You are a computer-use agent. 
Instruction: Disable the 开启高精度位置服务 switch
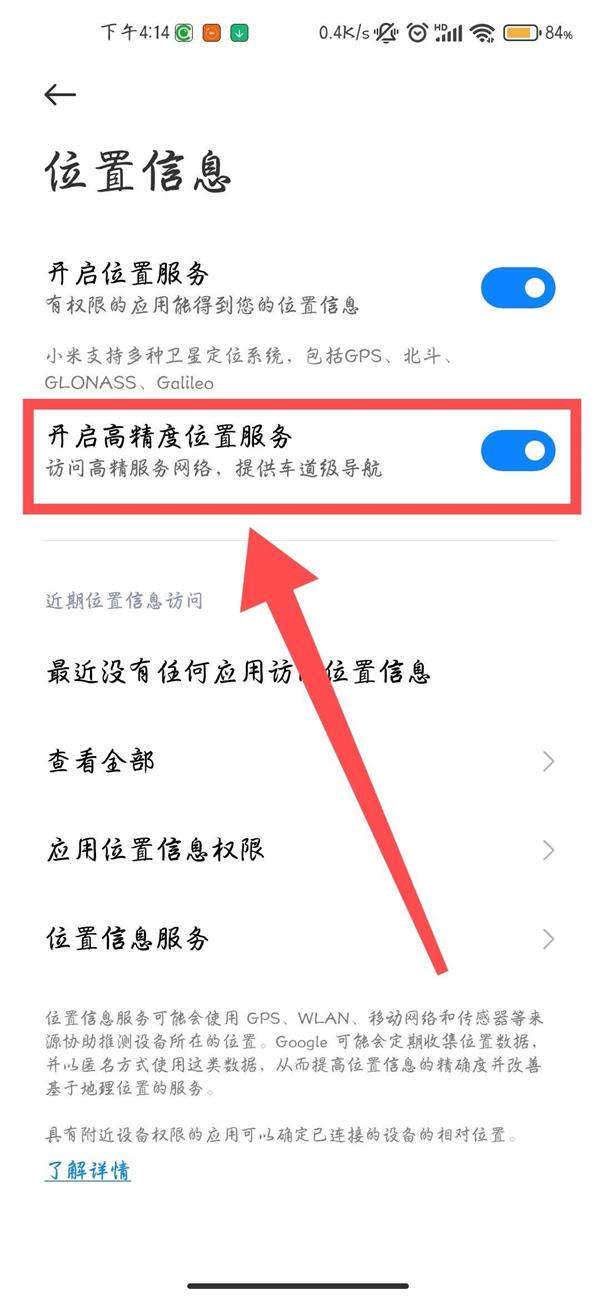click(517, 451)
